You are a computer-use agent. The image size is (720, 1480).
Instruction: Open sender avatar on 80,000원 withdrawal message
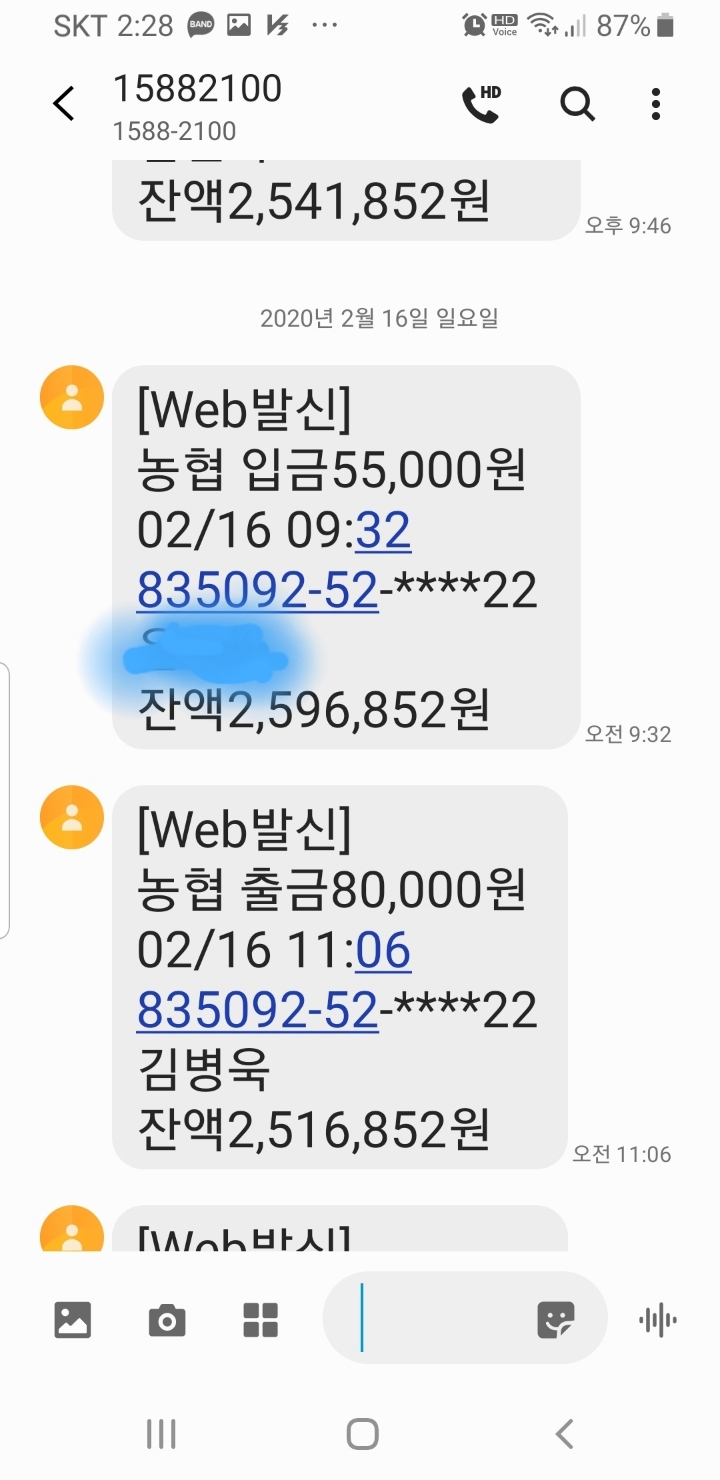click(x=71, y=817)
